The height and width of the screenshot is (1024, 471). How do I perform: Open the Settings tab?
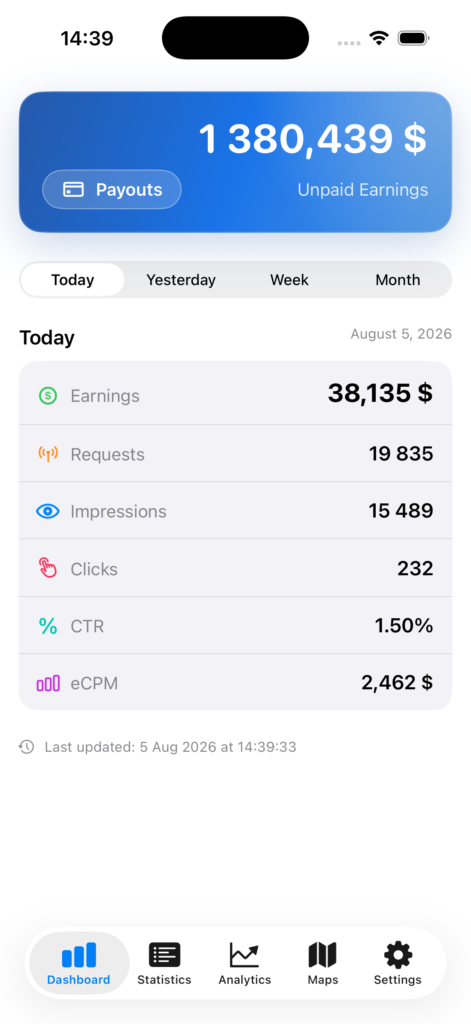pyautogui.click(x=397, y=963)
